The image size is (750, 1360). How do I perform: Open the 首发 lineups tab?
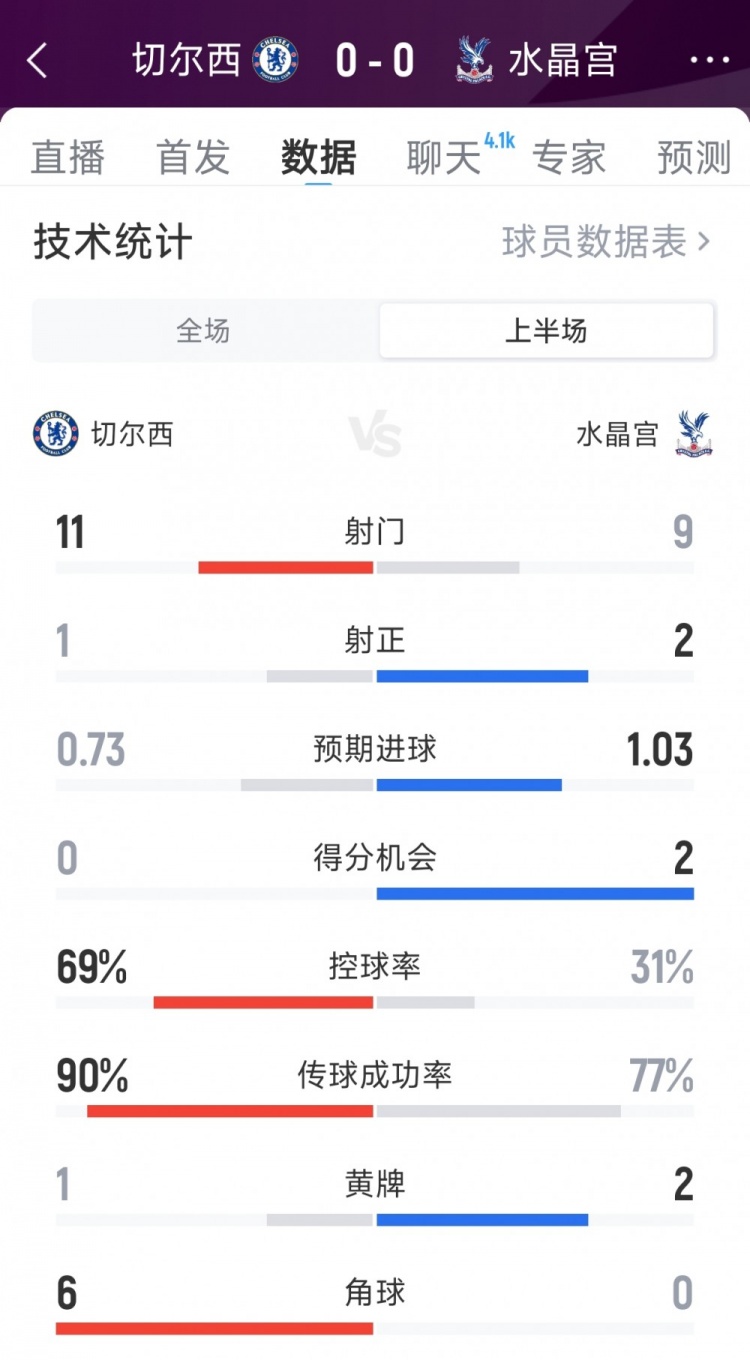pos(193,155)
